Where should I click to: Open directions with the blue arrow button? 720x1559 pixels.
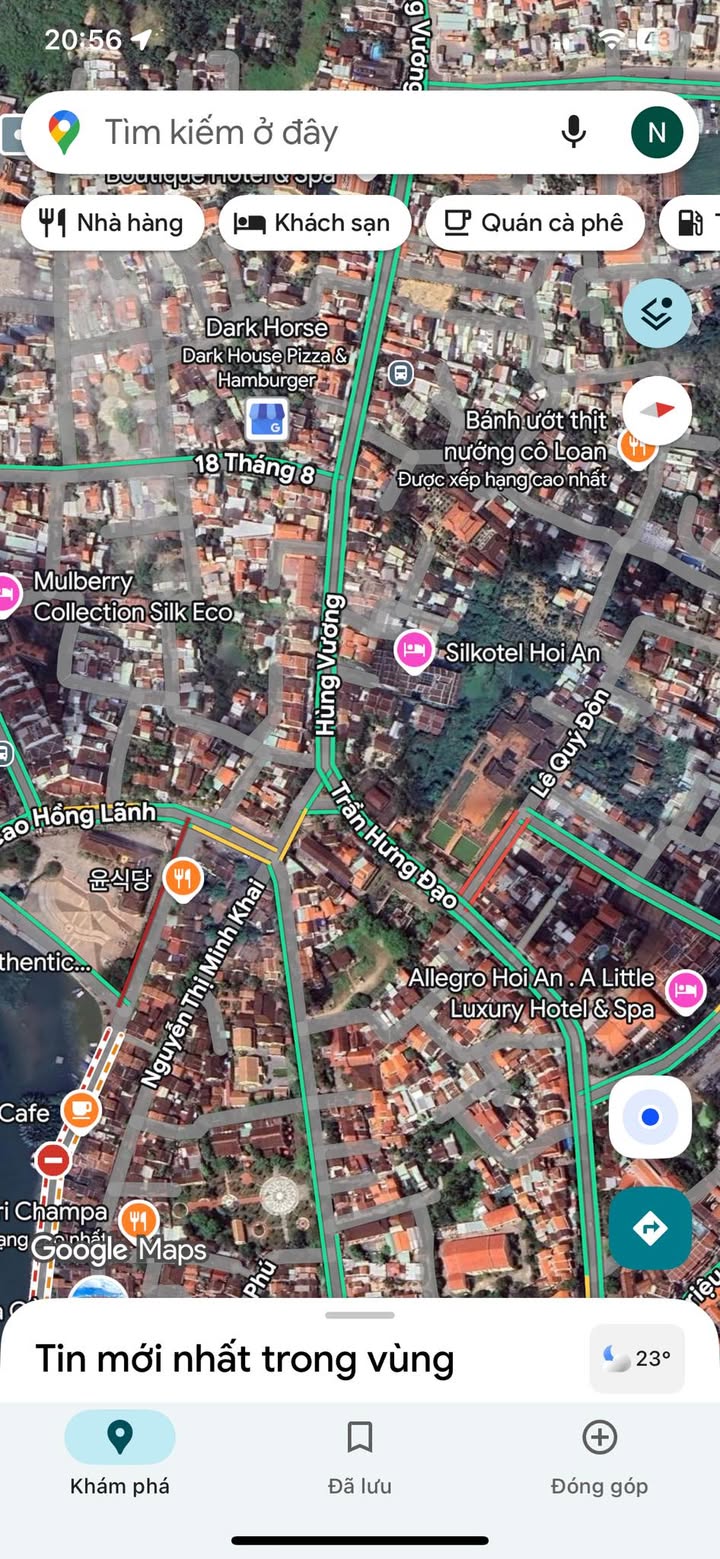650,1227
